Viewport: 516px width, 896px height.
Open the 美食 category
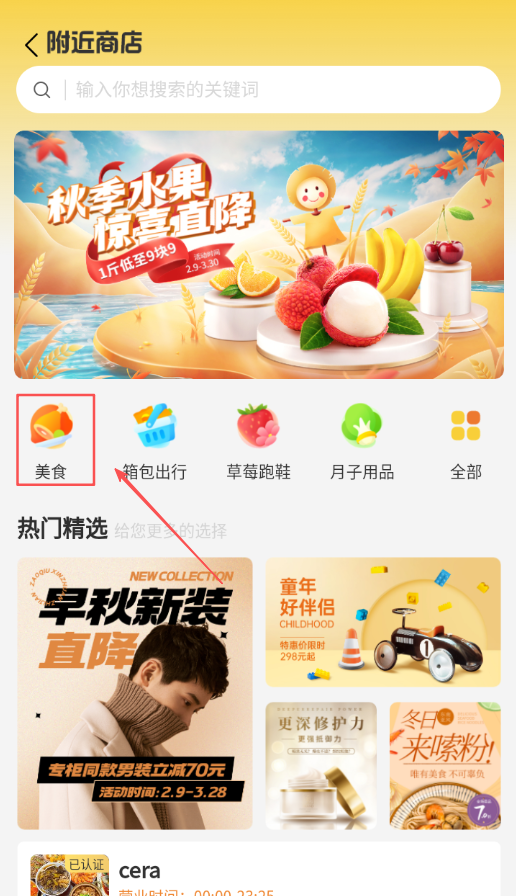(x=51, y=441)
